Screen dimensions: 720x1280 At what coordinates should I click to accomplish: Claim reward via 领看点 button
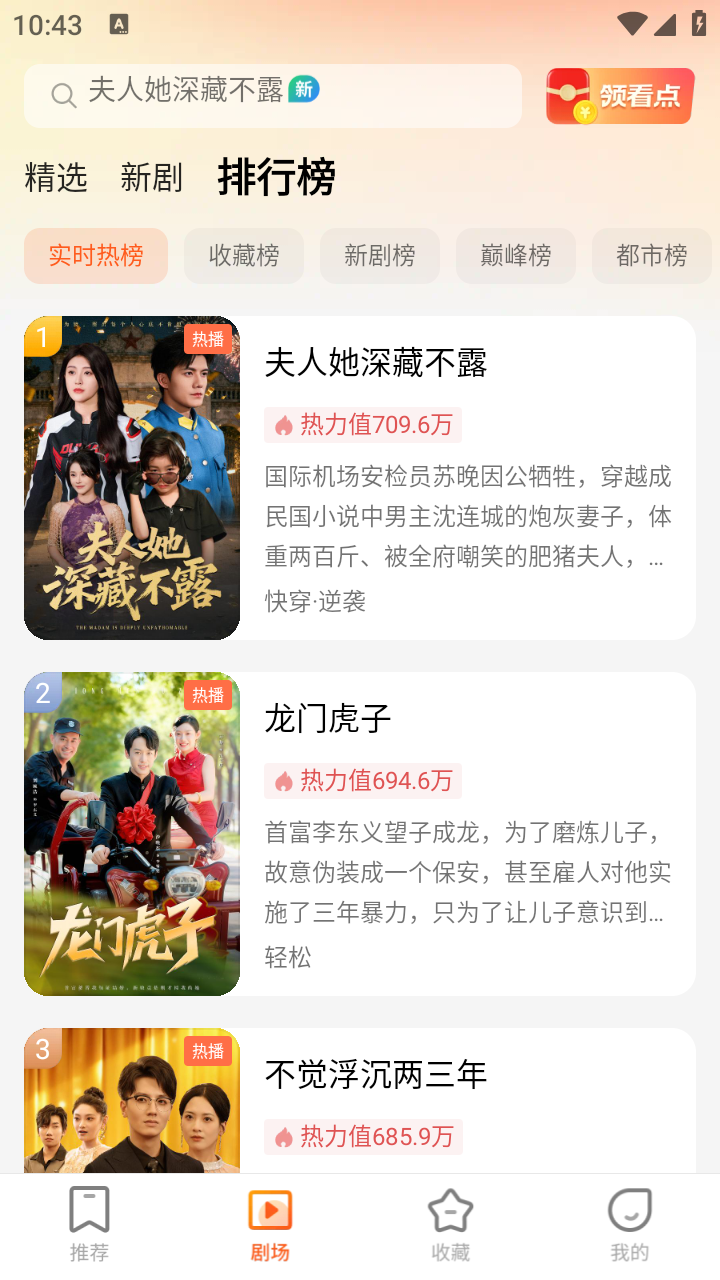pos(619,96)
